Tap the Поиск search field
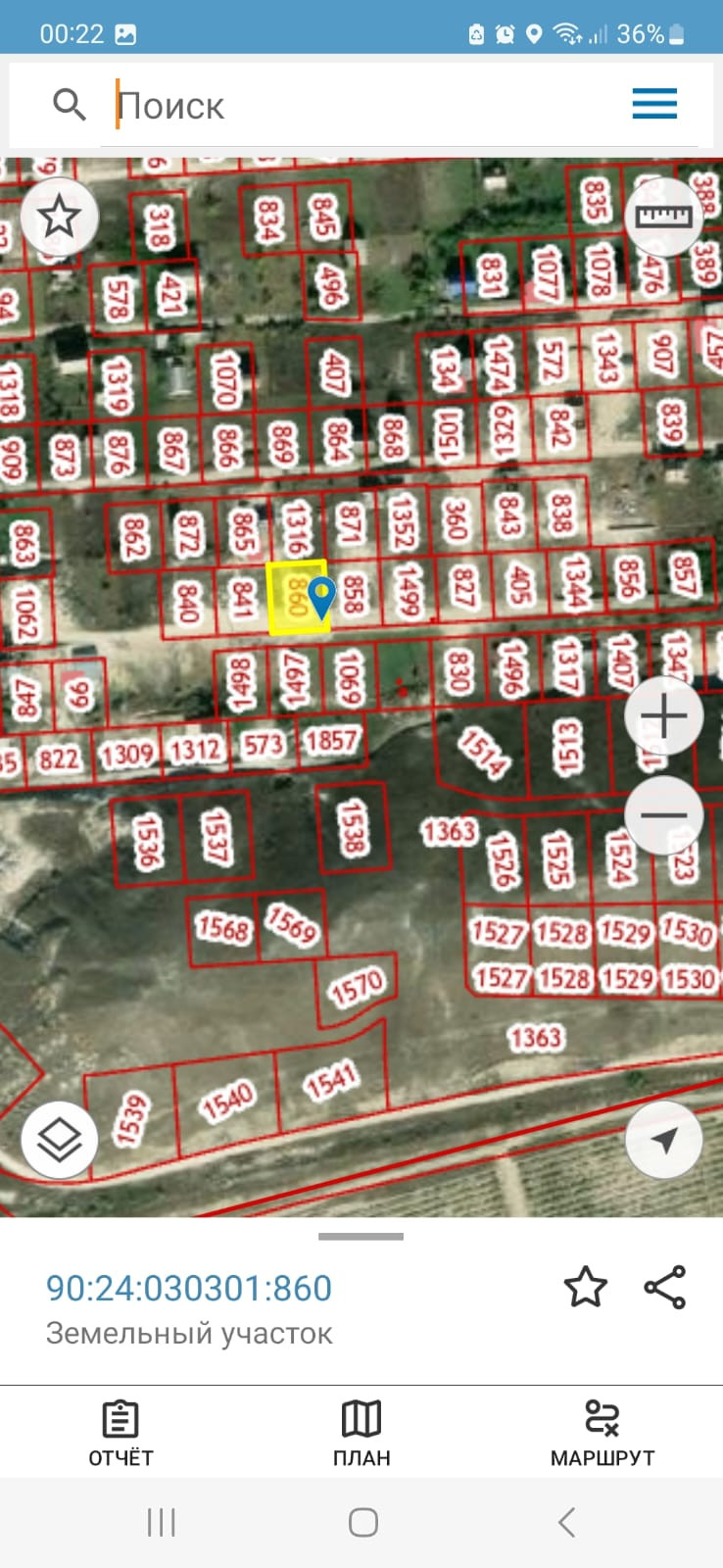The height and width of the screenshot is (1568, 723). click(x=362, y=105)
